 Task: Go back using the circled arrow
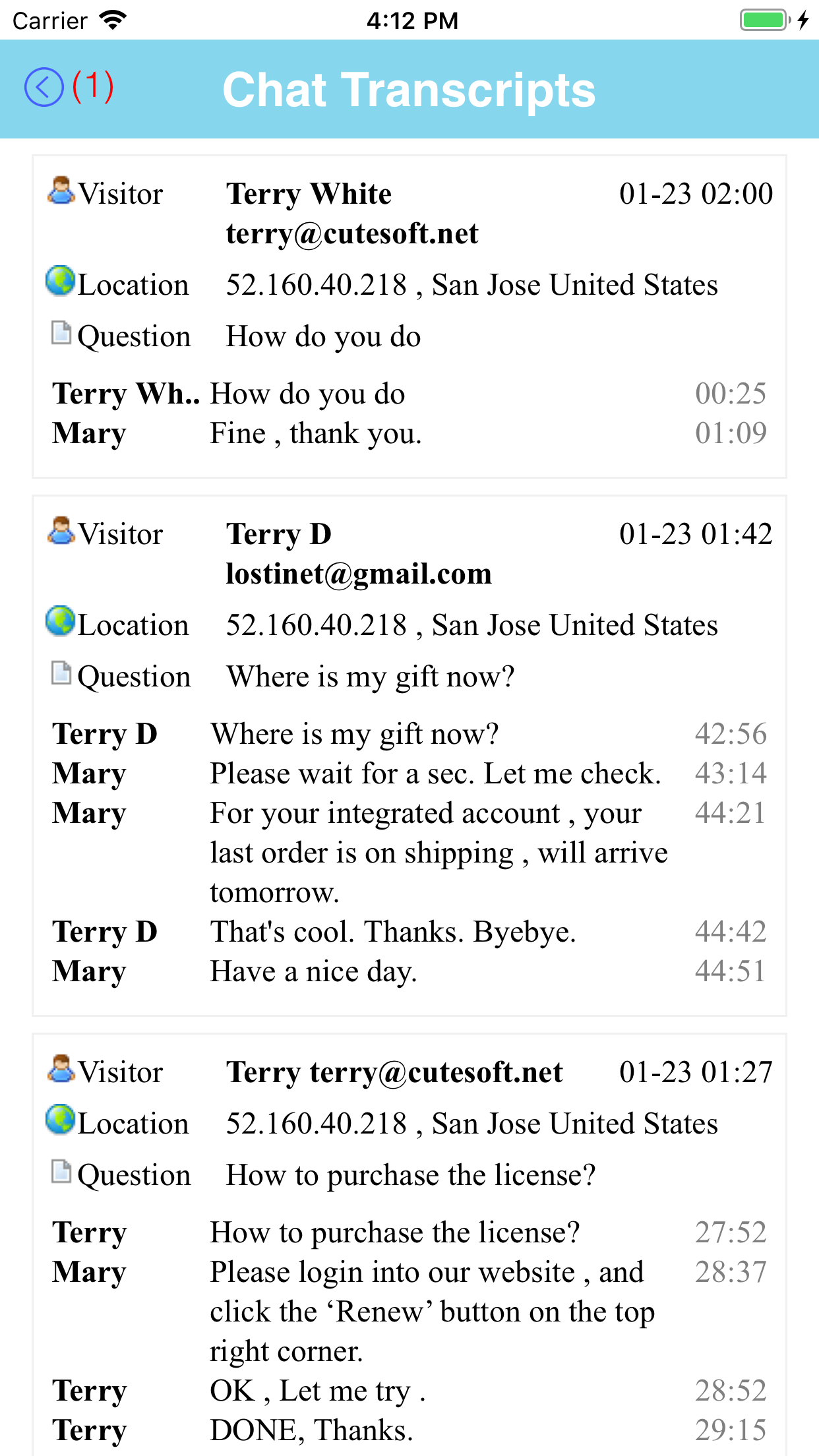coord(44,88)
